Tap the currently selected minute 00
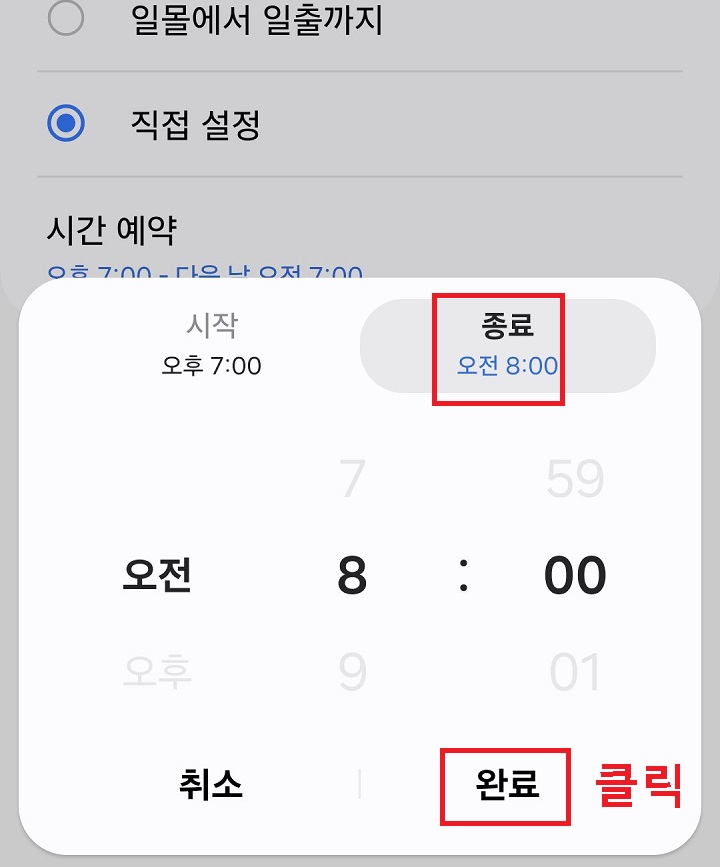This screenshot has height=867, width=720. pos(575,573)
